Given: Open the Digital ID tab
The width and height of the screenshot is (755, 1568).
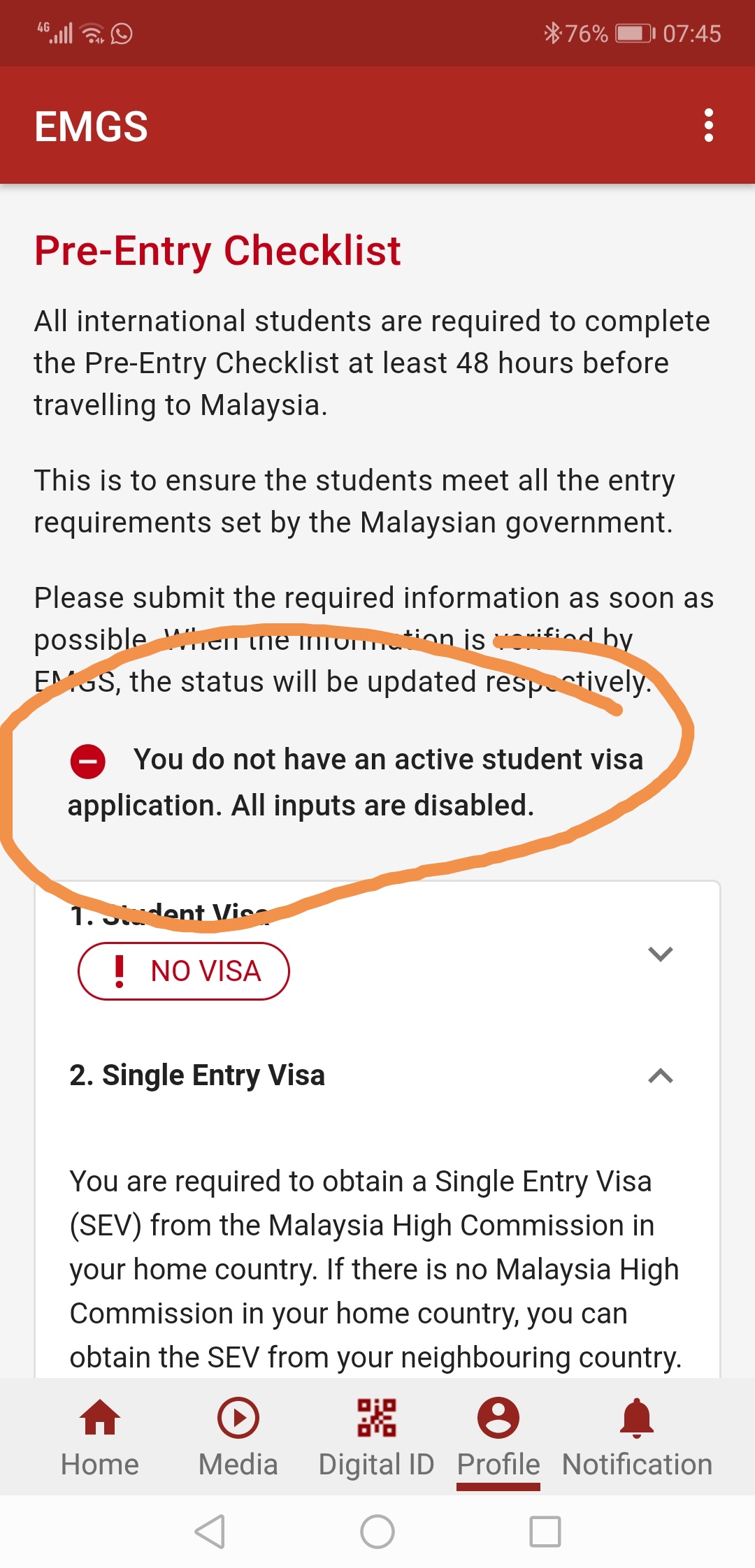Looking at the screenshot, I should coord(376,1437).
